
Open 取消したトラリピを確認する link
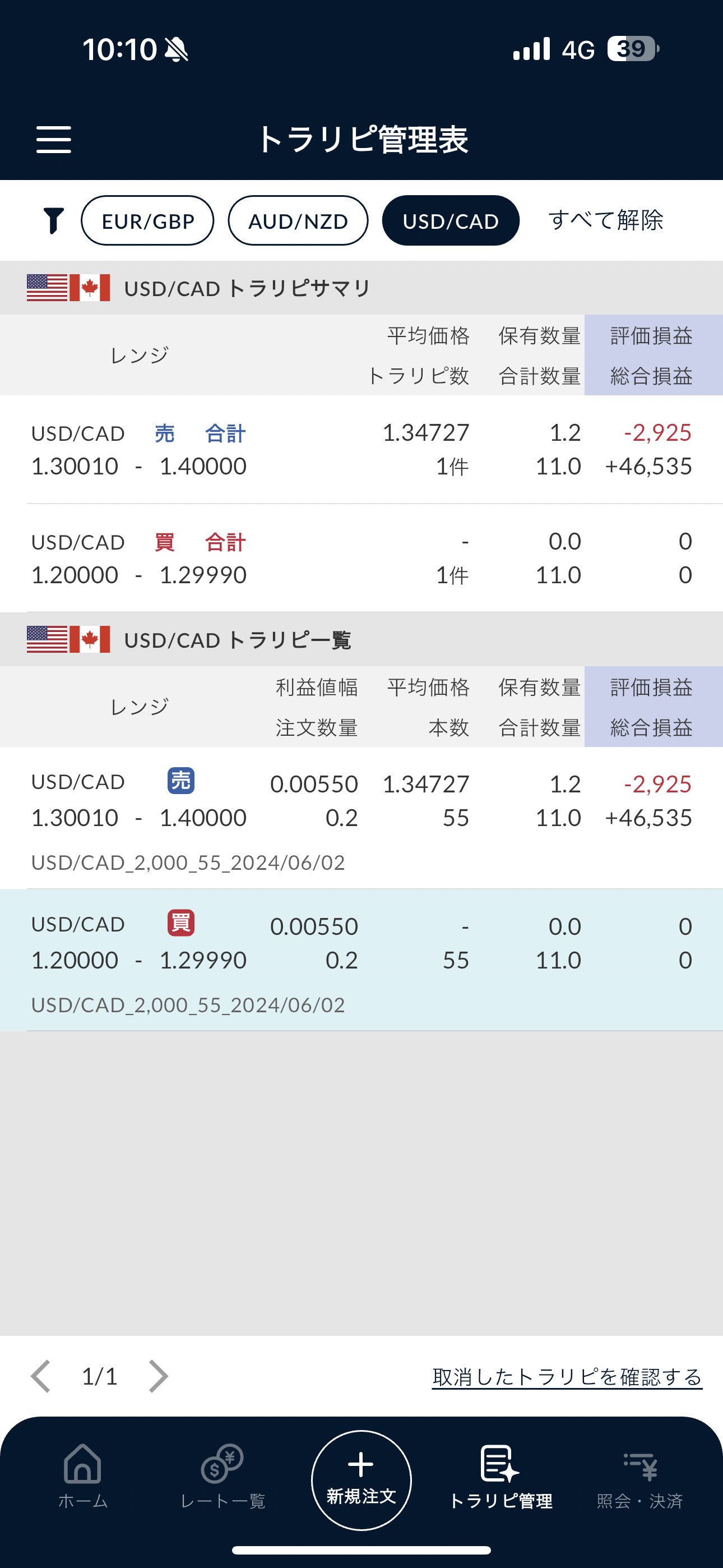pos(567,1377)
